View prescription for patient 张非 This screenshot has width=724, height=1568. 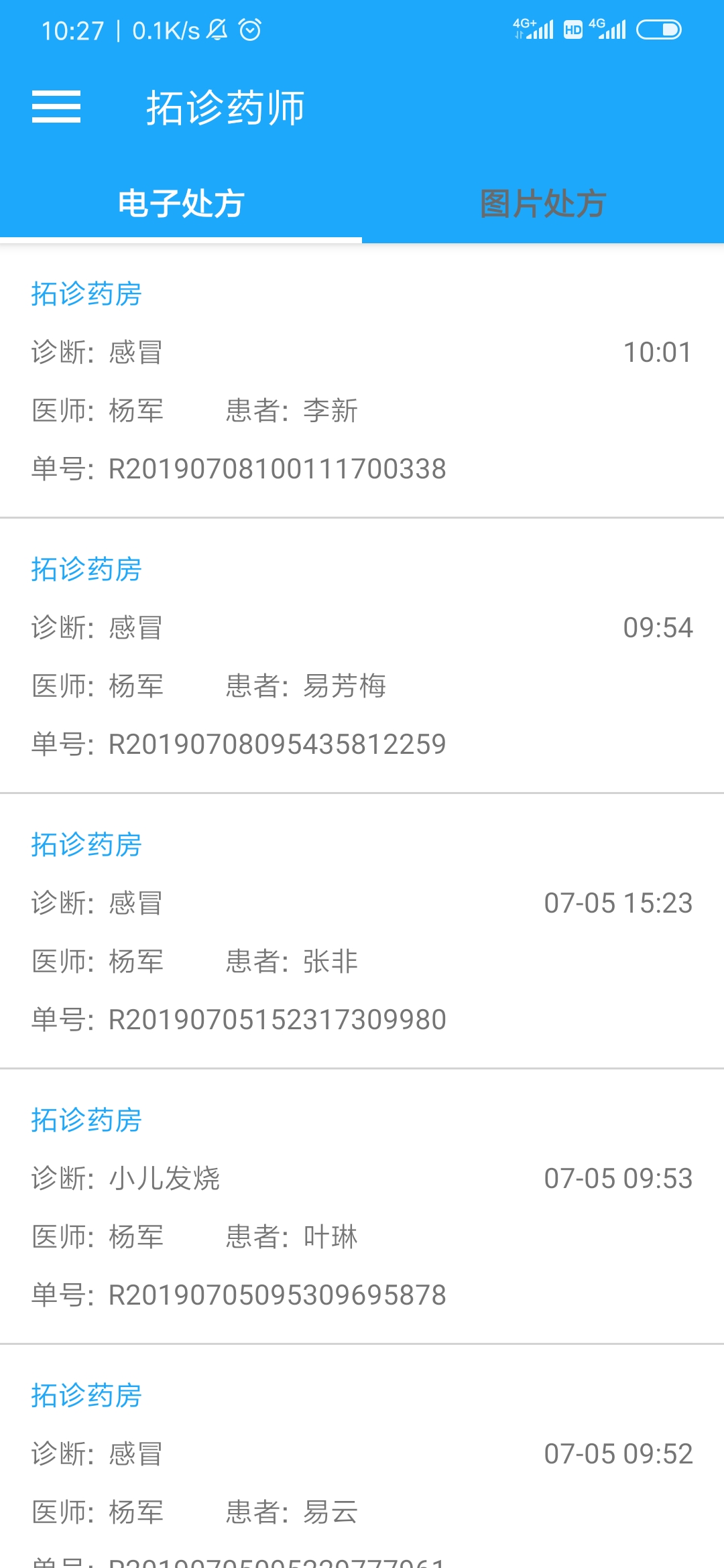(x=362, y=932)
